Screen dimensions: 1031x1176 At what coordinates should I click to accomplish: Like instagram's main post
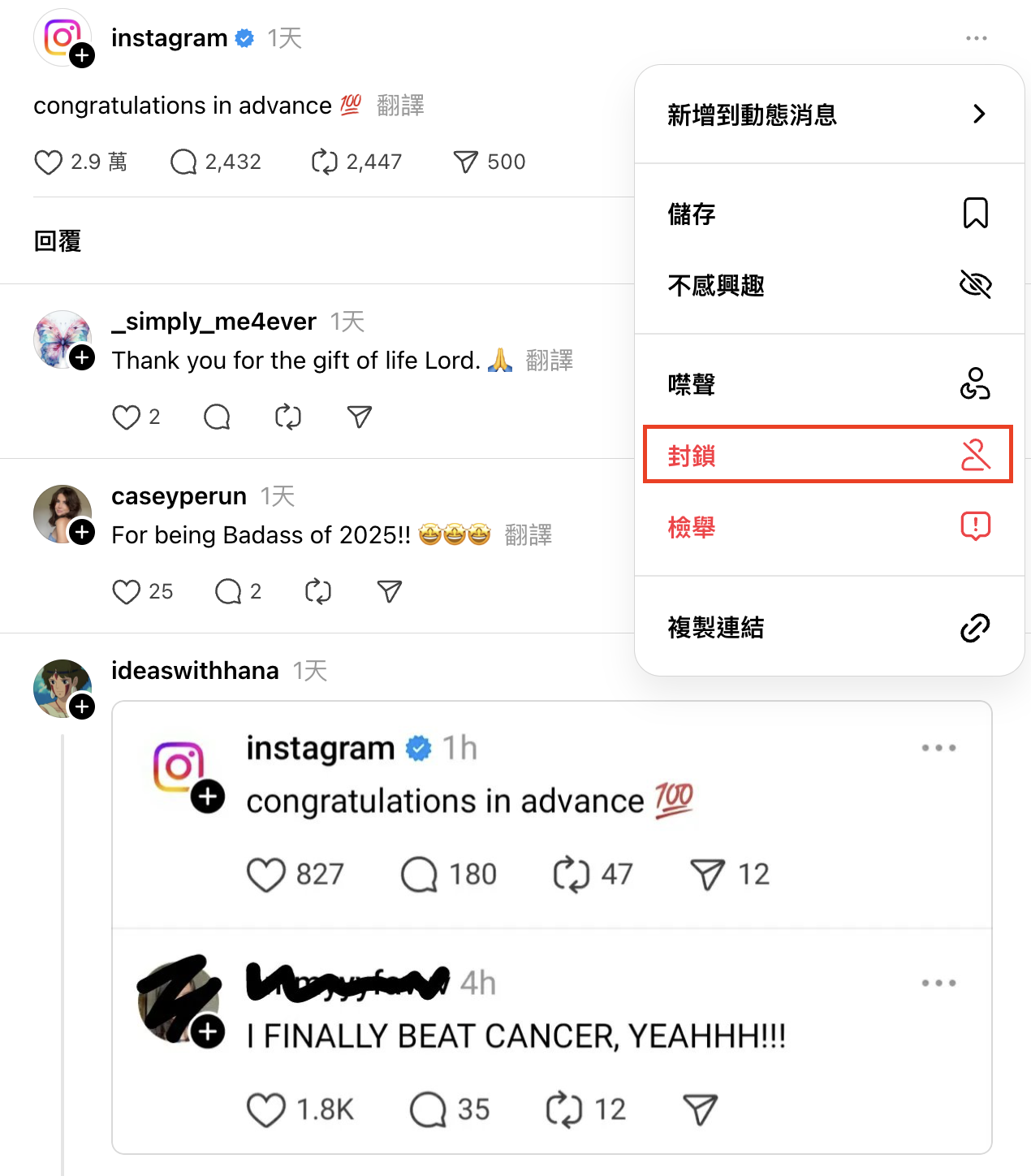click(x=49, y=162)
